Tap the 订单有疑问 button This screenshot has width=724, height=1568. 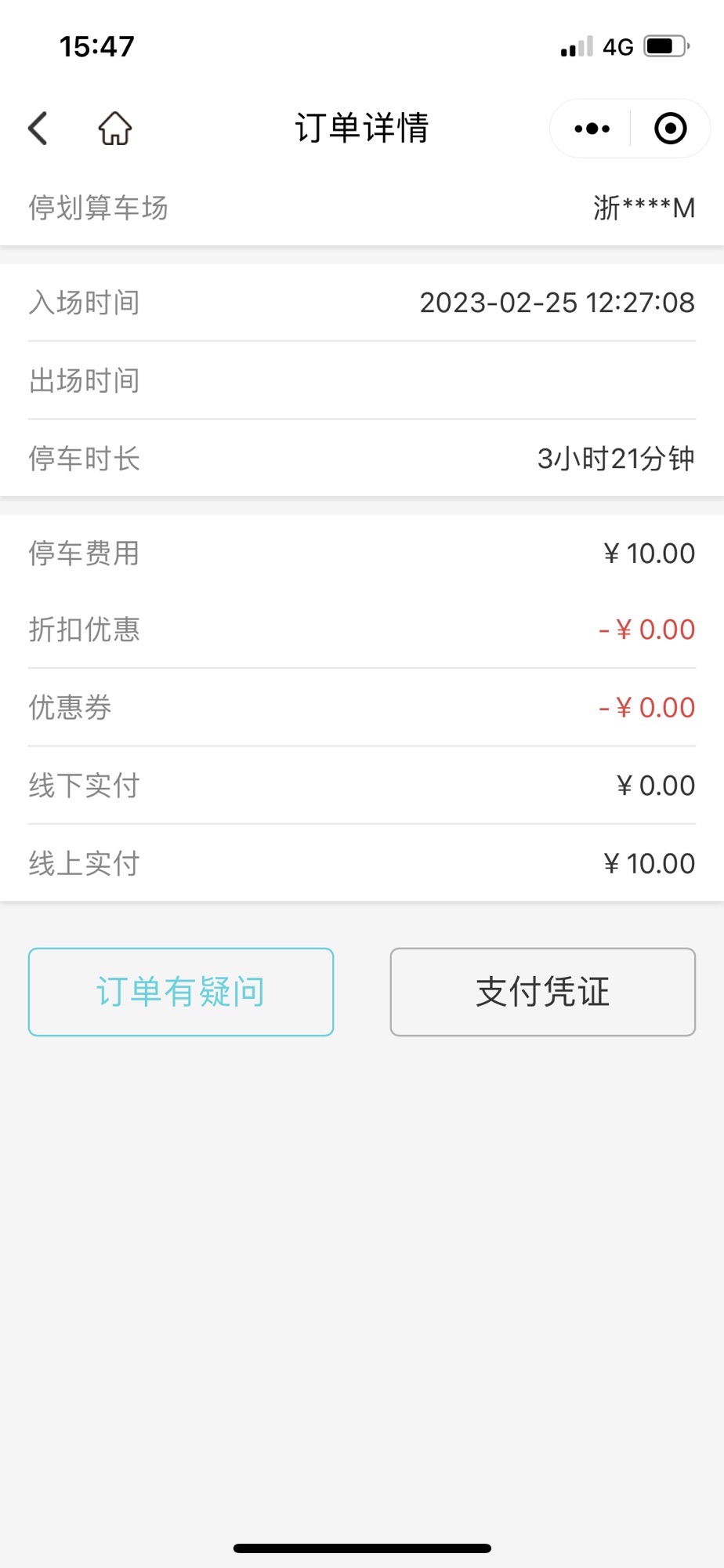[181, 992]
